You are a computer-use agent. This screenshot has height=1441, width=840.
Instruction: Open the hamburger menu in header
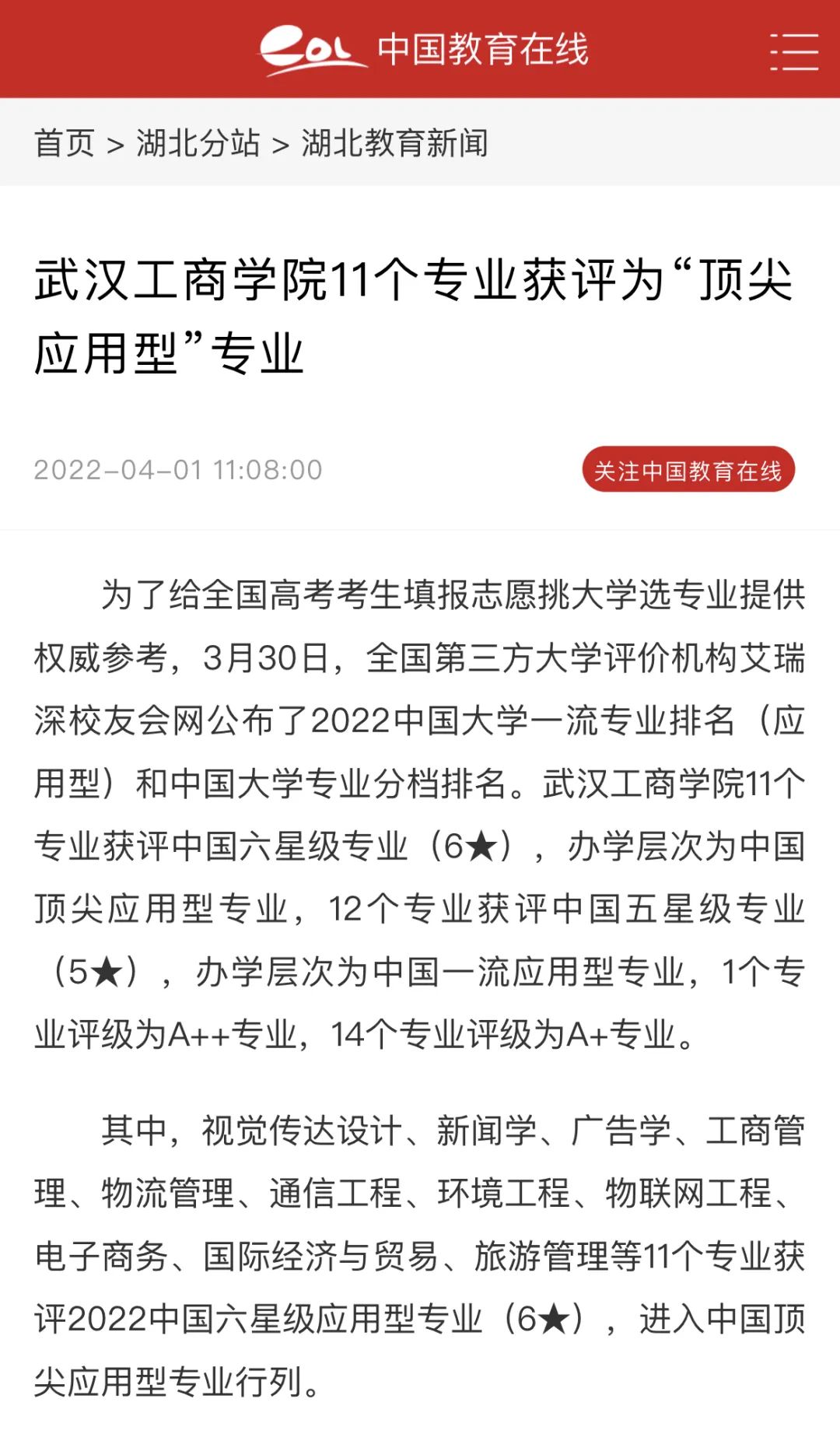pos(793,51)
